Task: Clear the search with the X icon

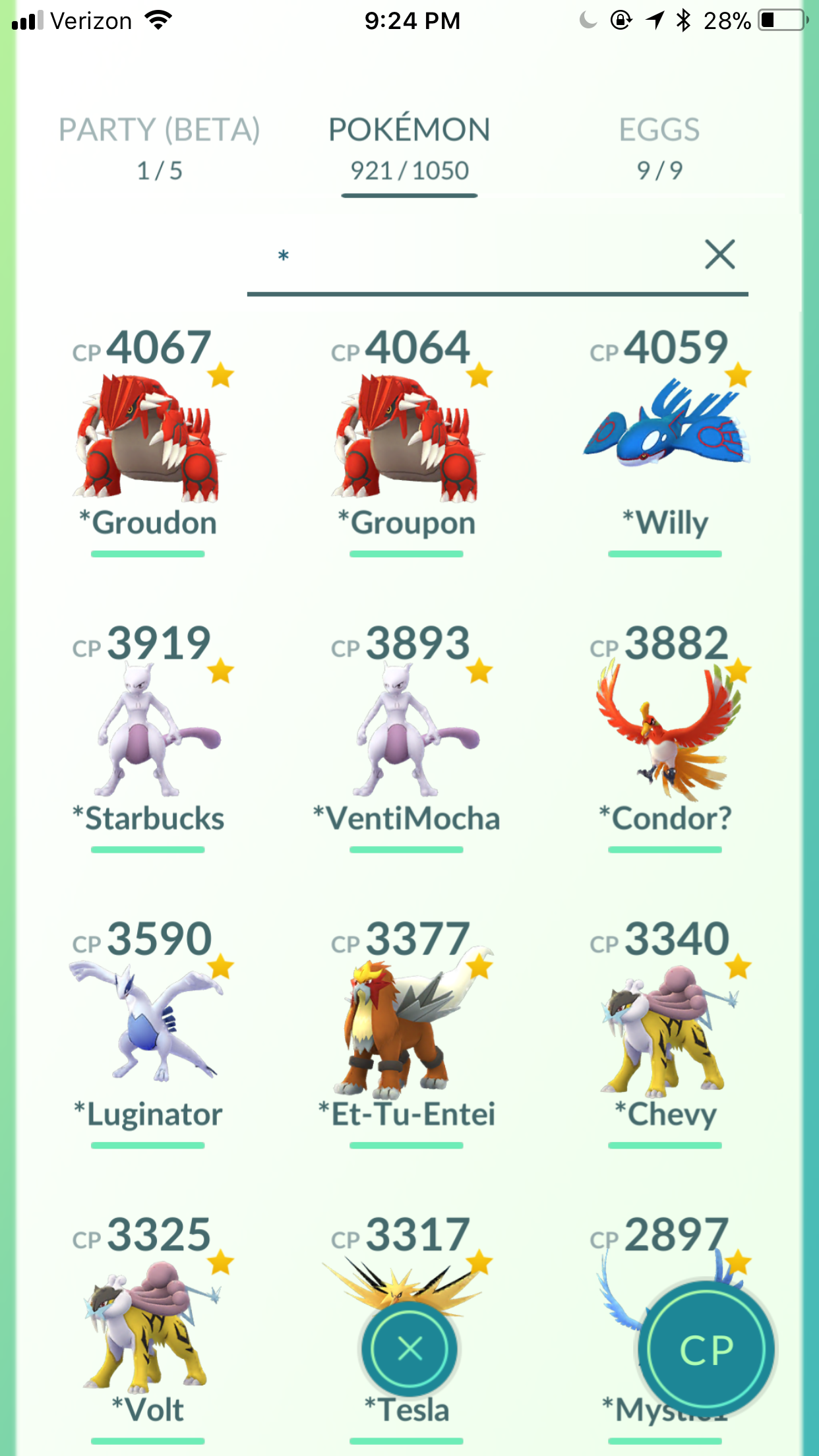Action: click(x=719, y=255)
